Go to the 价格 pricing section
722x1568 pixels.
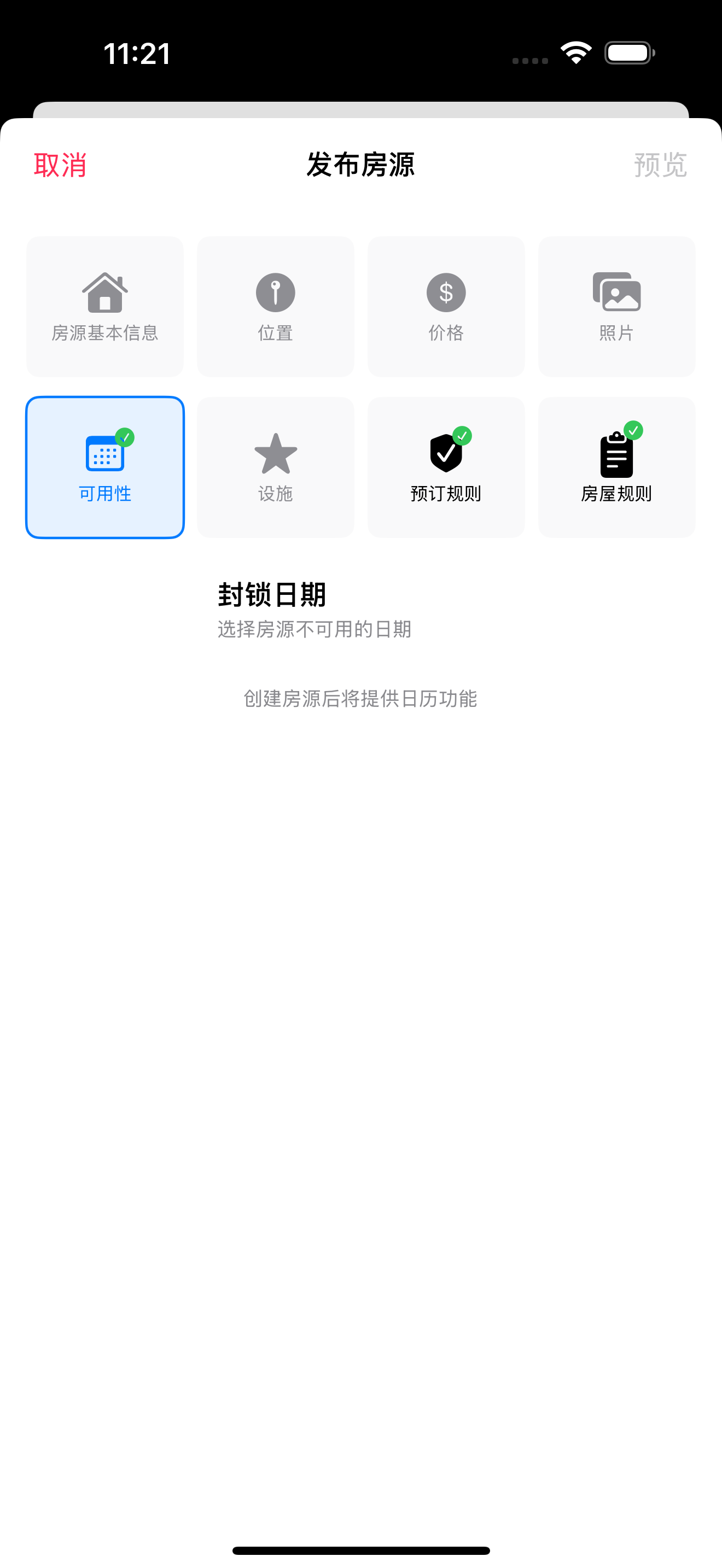pos(446,307)
